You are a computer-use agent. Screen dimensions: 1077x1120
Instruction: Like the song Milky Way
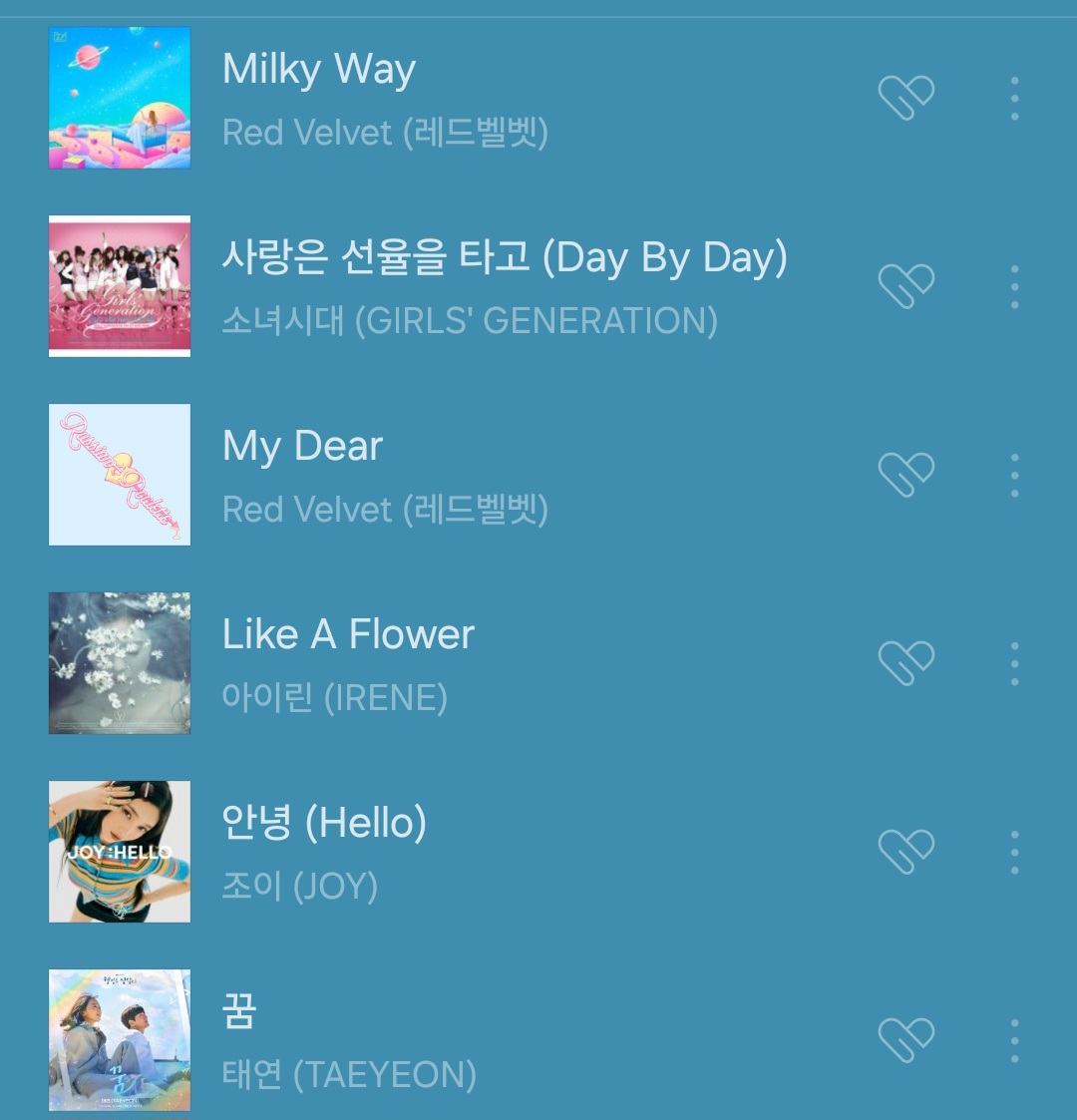(x=905, y=98)
